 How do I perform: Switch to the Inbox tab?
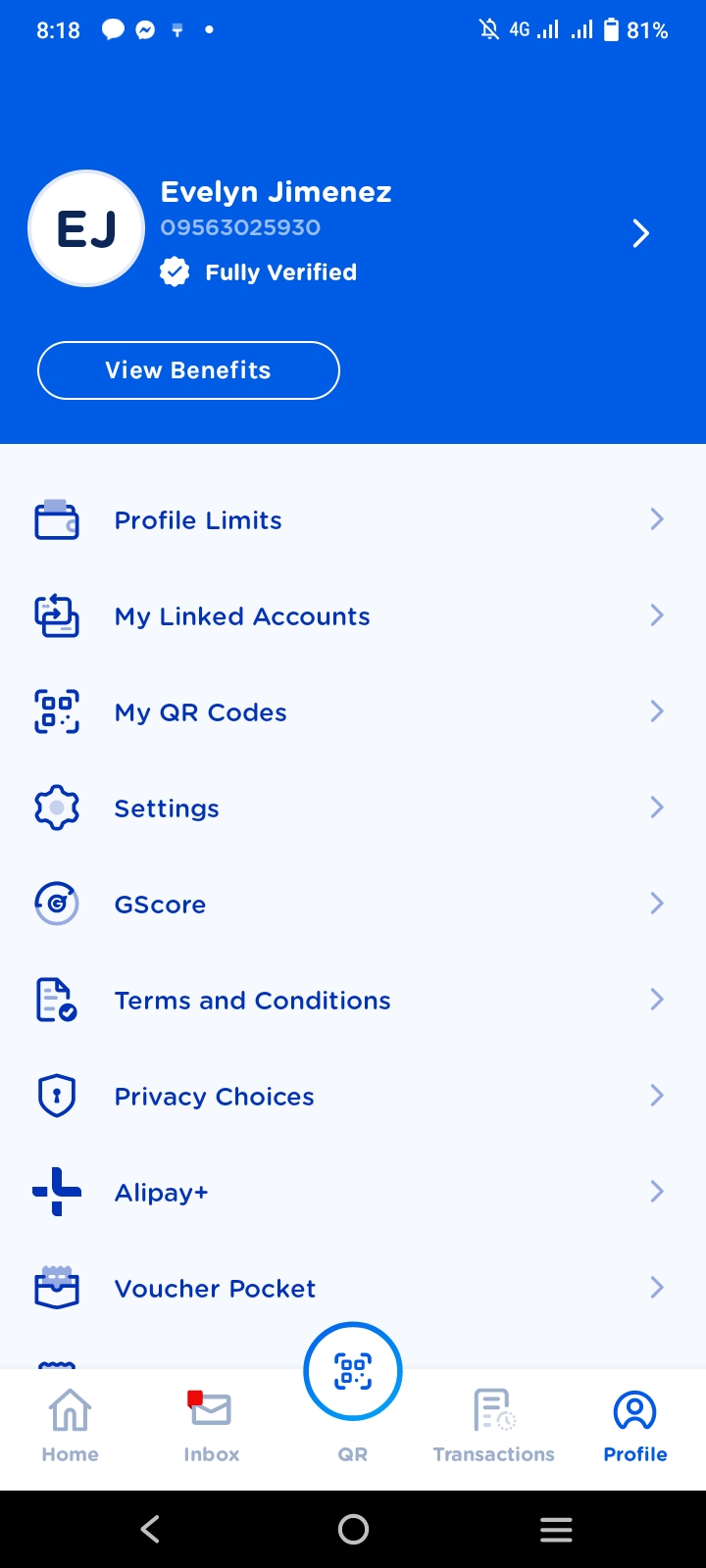coord(211,1426)
